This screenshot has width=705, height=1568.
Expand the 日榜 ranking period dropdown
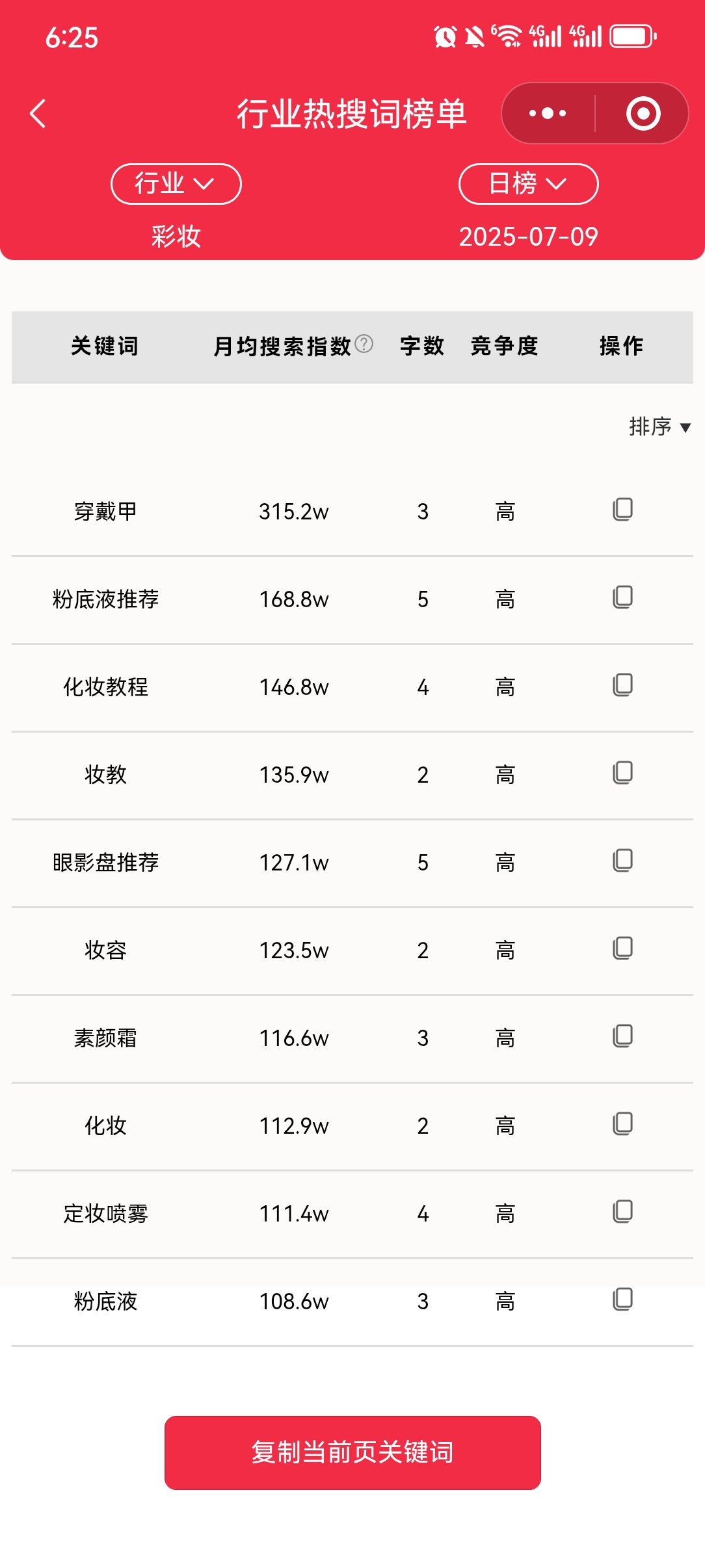(528, 184)
